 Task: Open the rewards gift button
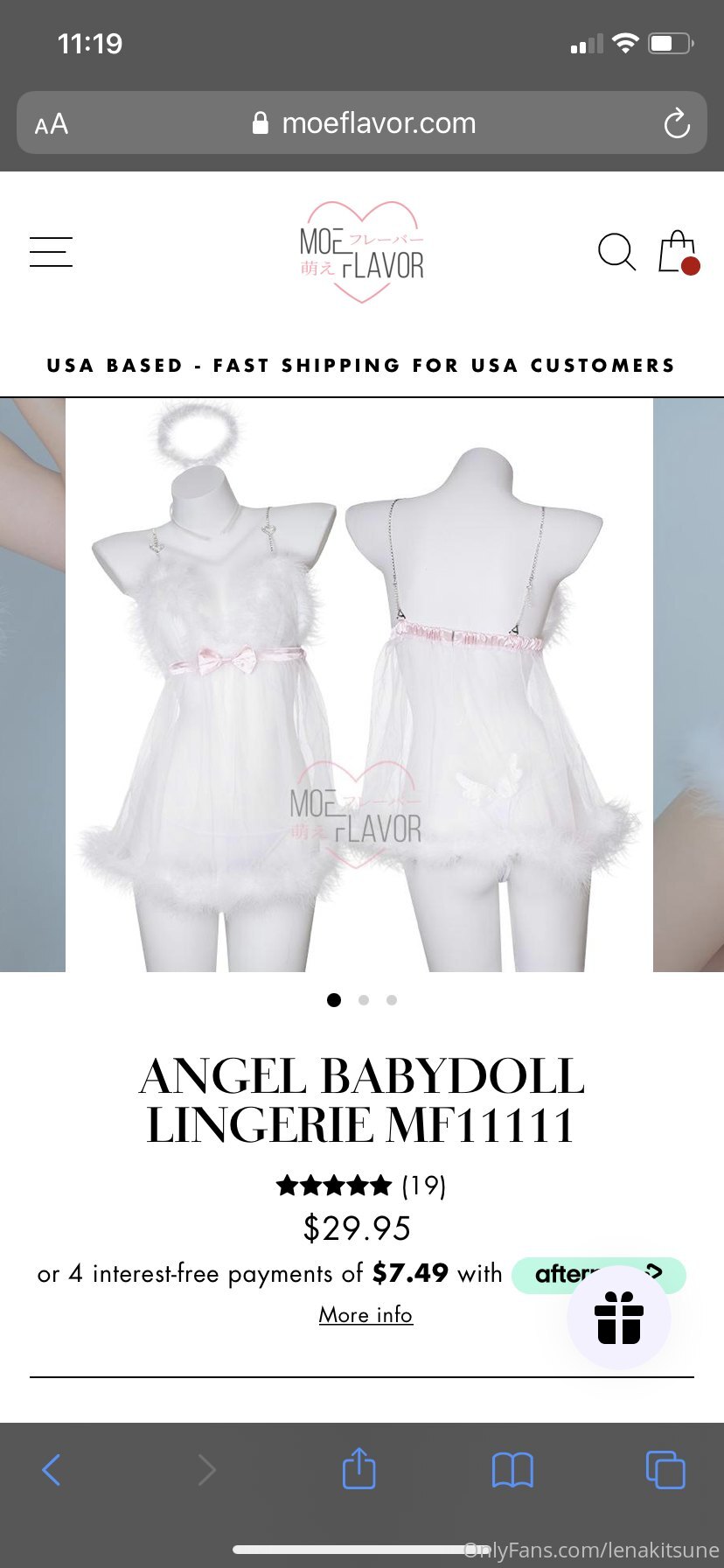(619, 1318)
